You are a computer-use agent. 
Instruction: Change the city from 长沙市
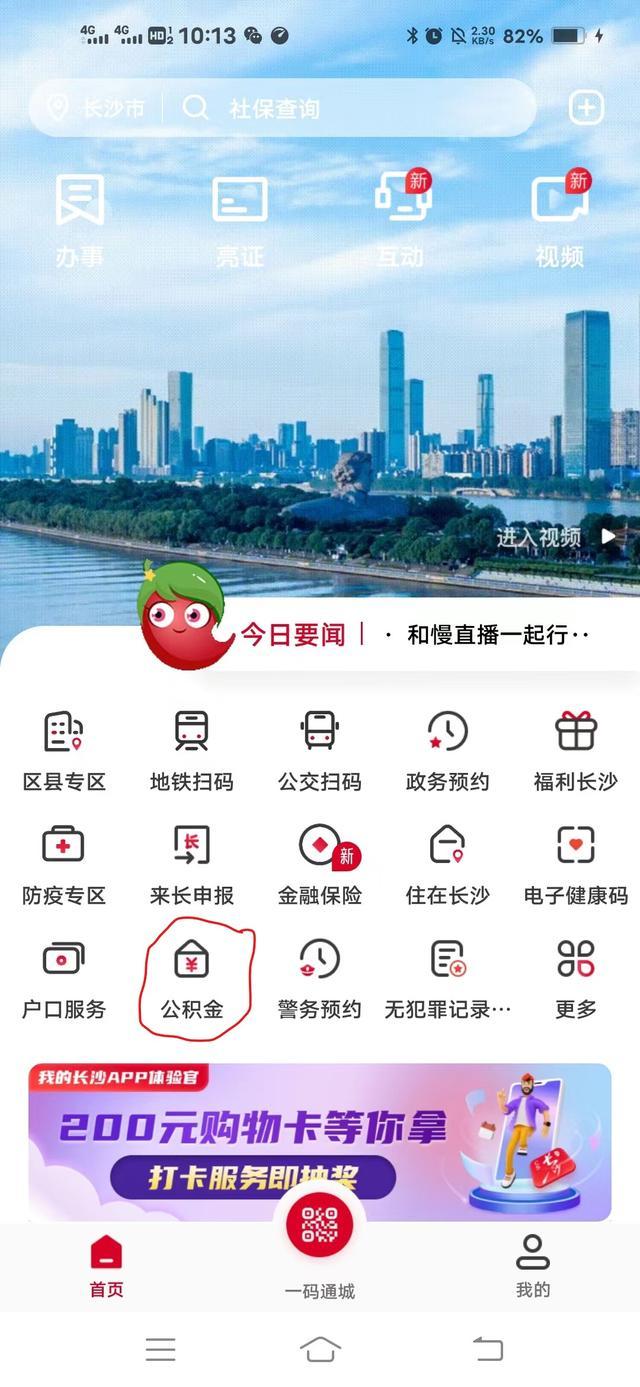pos(100,108)
